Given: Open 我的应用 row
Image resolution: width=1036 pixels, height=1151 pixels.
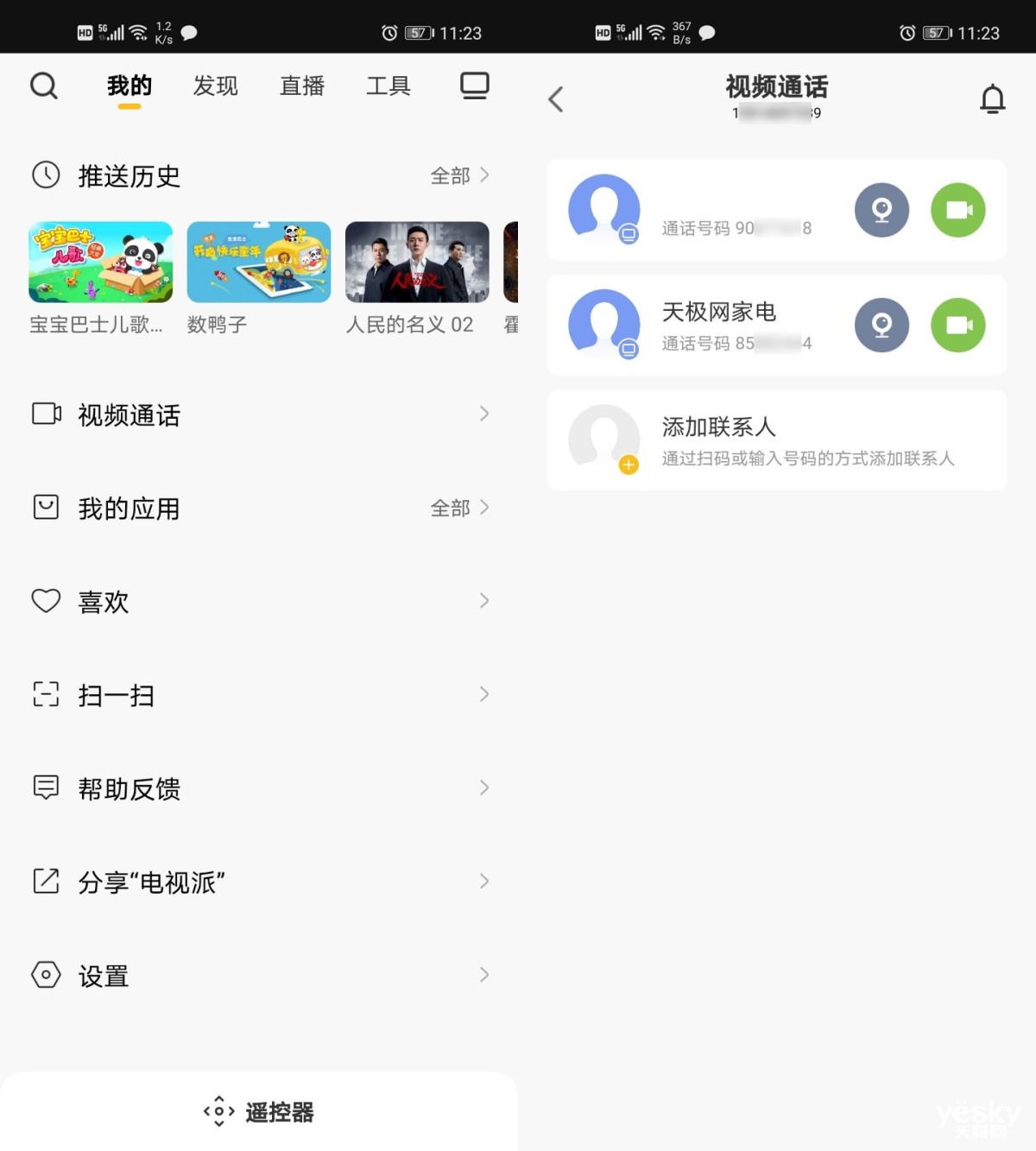Looking at the screenshot, I should (259, 508).
